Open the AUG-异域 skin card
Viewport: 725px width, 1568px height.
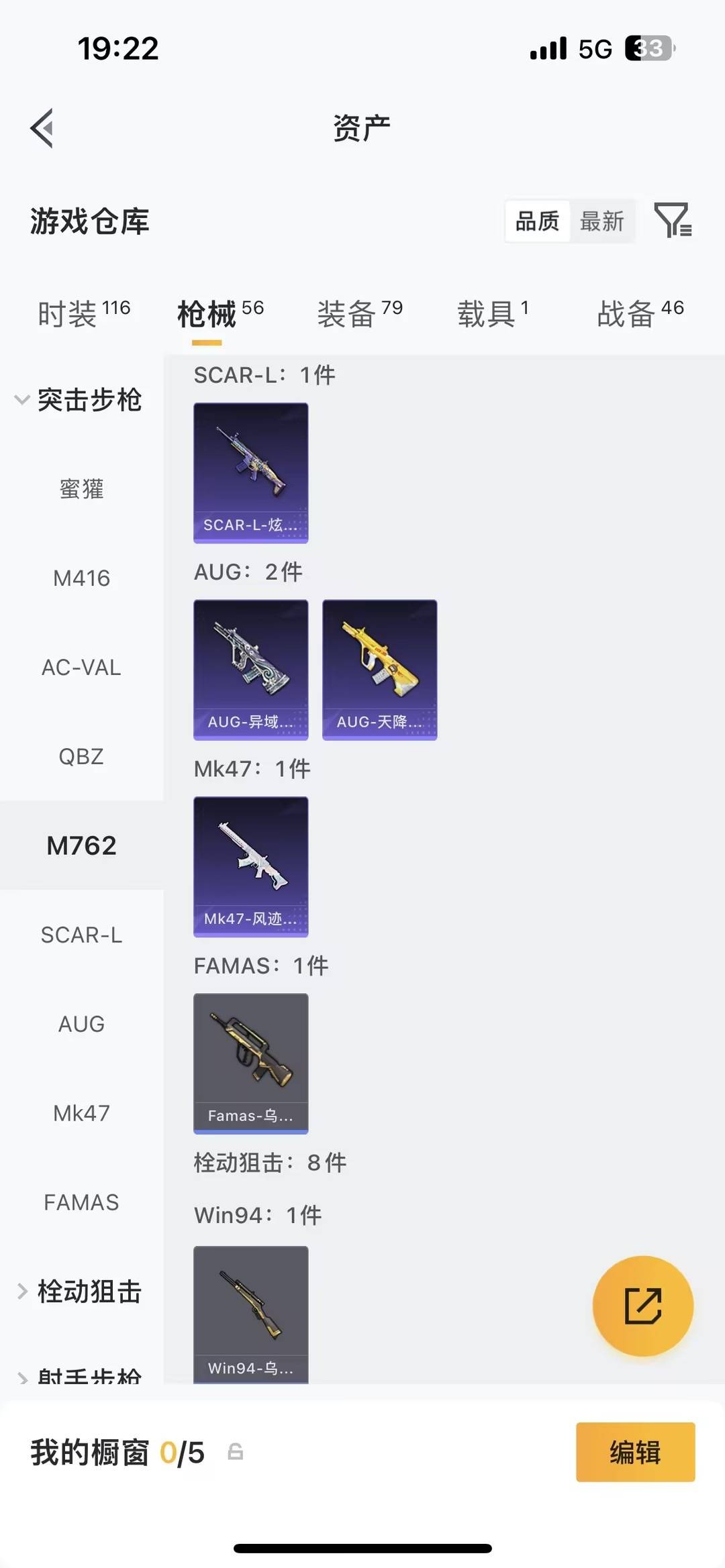250,670
